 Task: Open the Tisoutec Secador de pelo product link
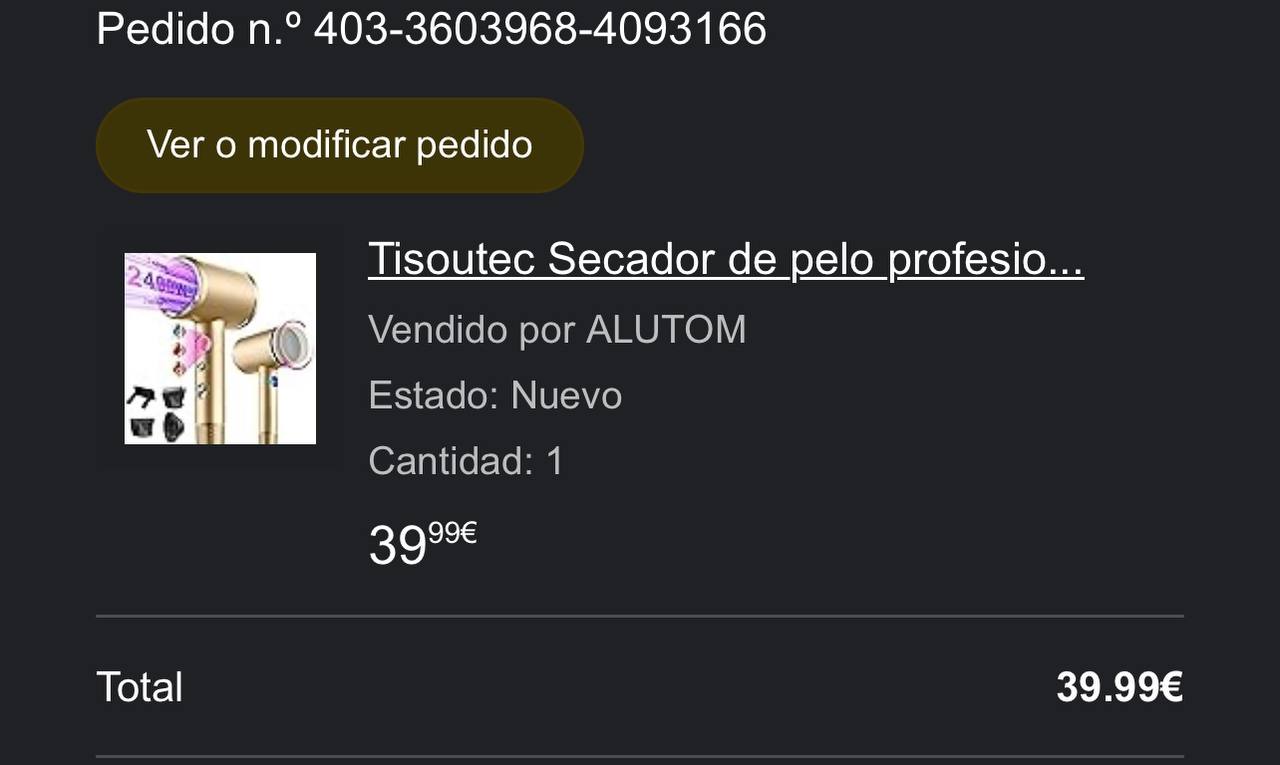[725, 260]
